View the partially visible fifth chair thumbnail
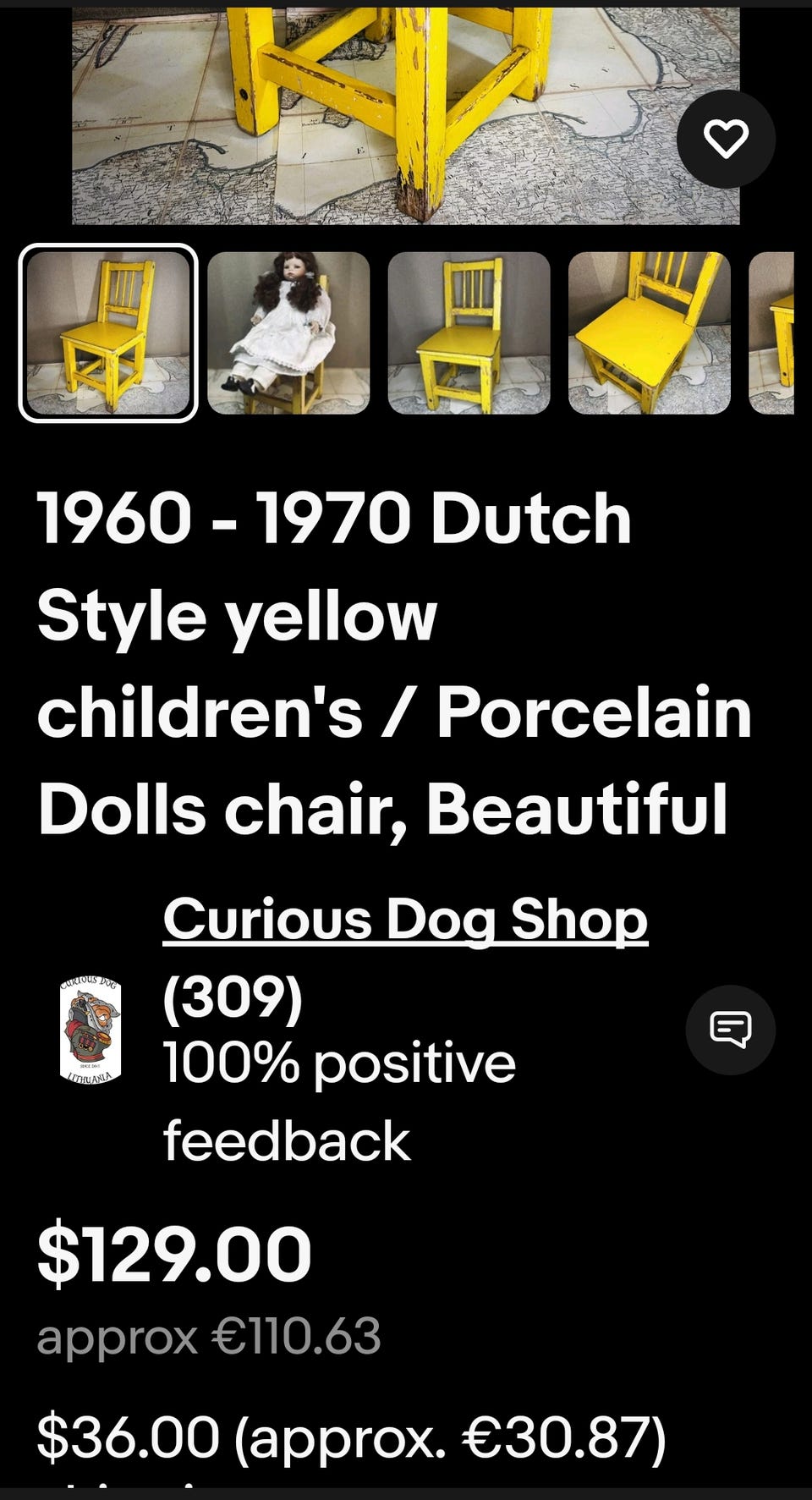Viewport: 812px width, 1500px height. (773, 332)
